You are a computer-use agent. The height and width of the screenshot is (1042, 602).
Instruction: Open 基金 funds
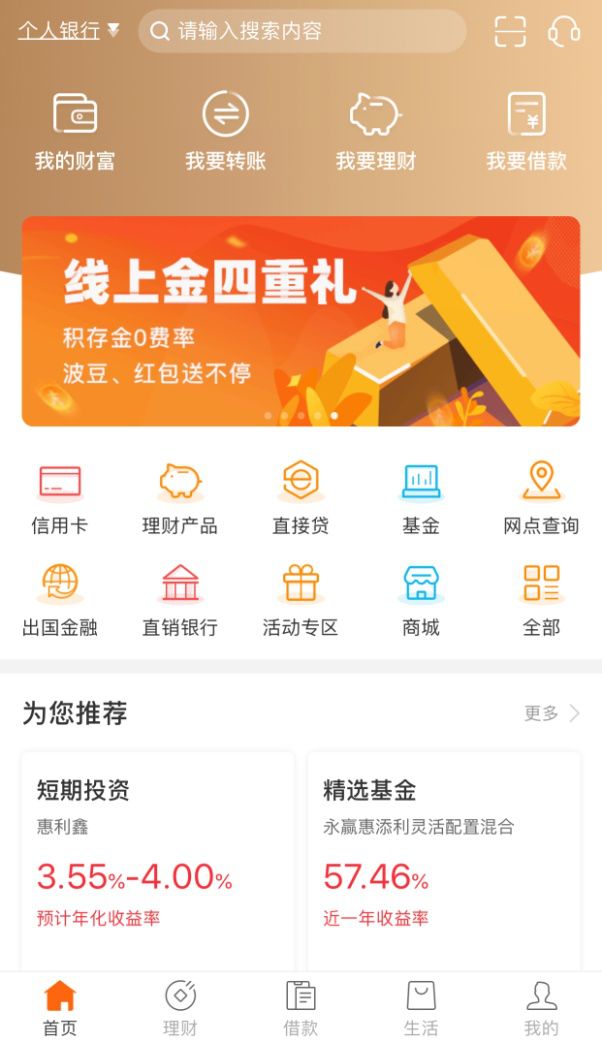tap(421, 497)
